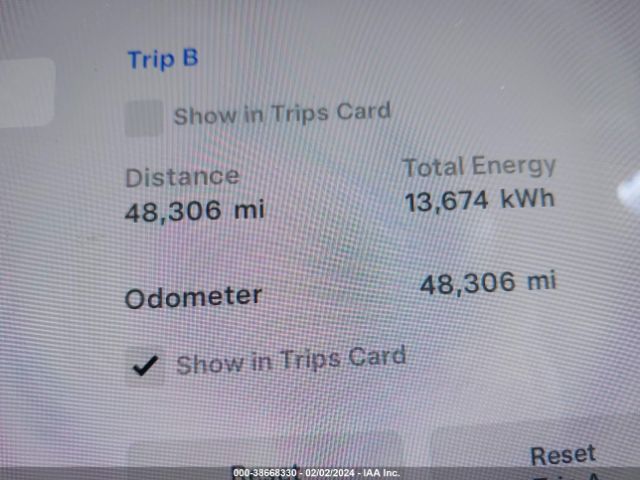
Task: Enable Show in Trips Card for Trip B
Action: (x=144, y=118)
